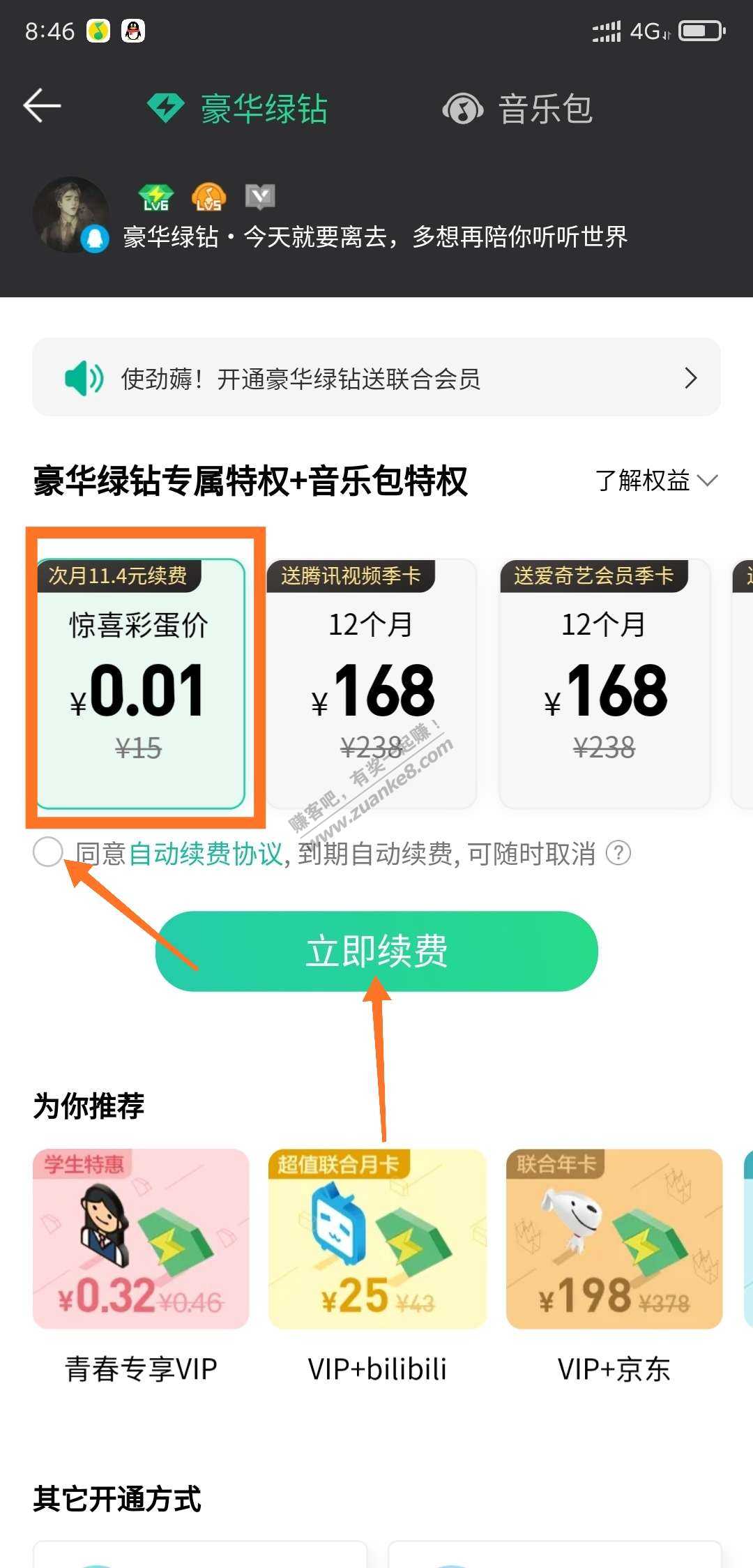
Task: Check the auto-renewal agreement circle
Action: coord(48,852)
